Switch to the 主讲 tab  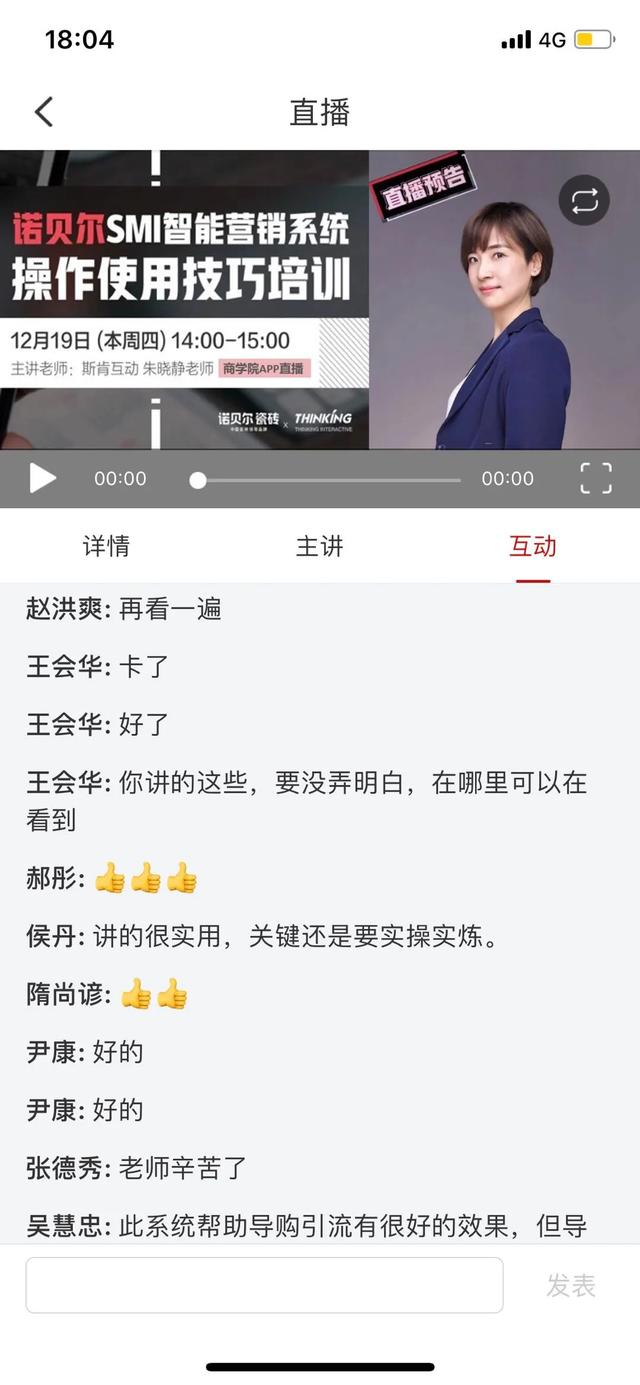(x=320, y=546)
